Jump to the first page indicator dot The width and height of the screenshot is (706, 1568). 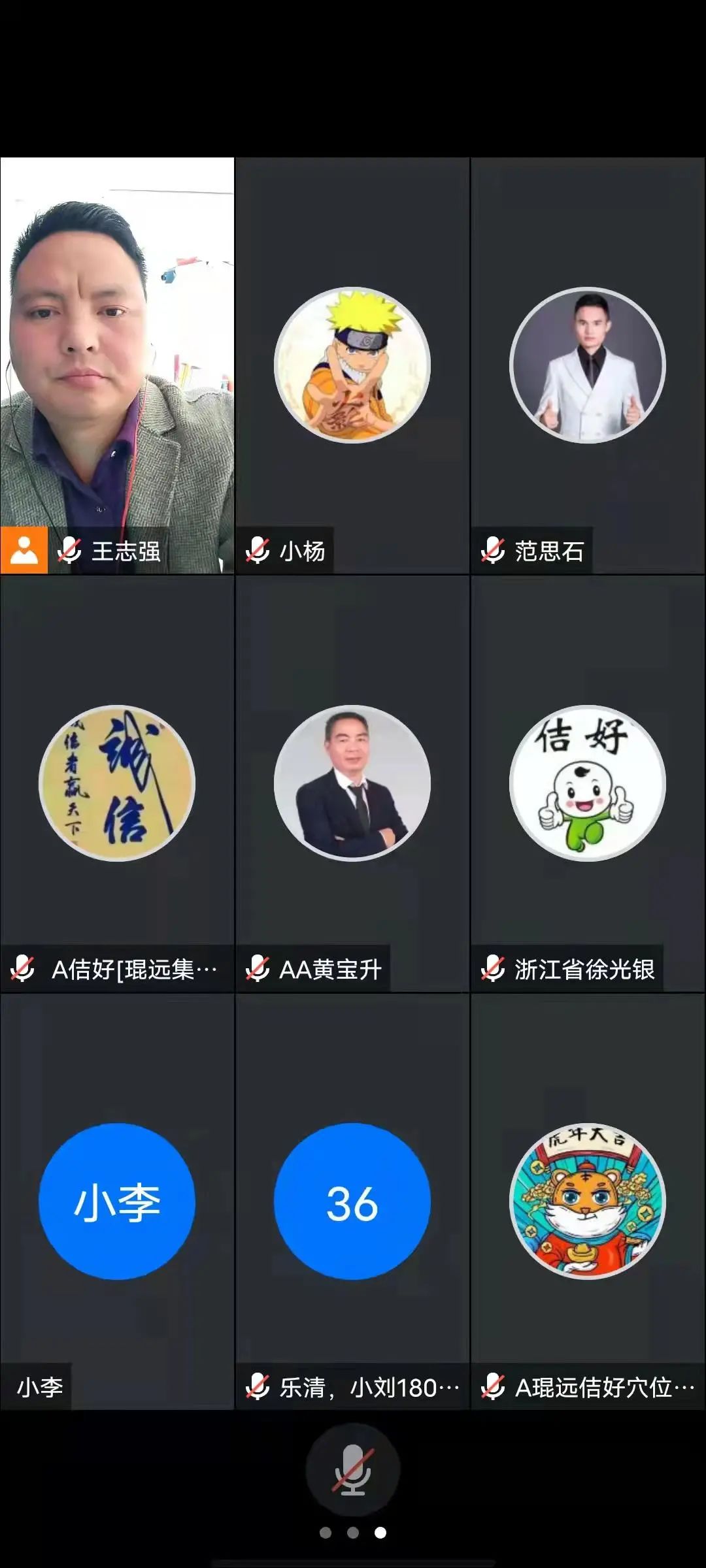point(326,1533)
